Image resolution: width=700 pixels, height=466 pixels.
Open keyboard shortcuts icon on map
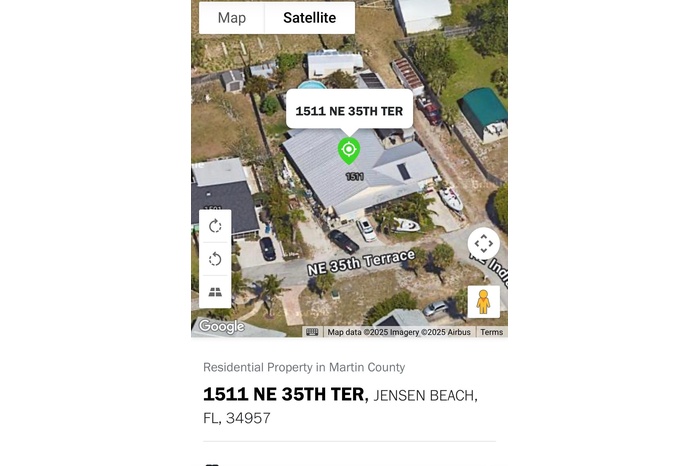click(312, 332)
